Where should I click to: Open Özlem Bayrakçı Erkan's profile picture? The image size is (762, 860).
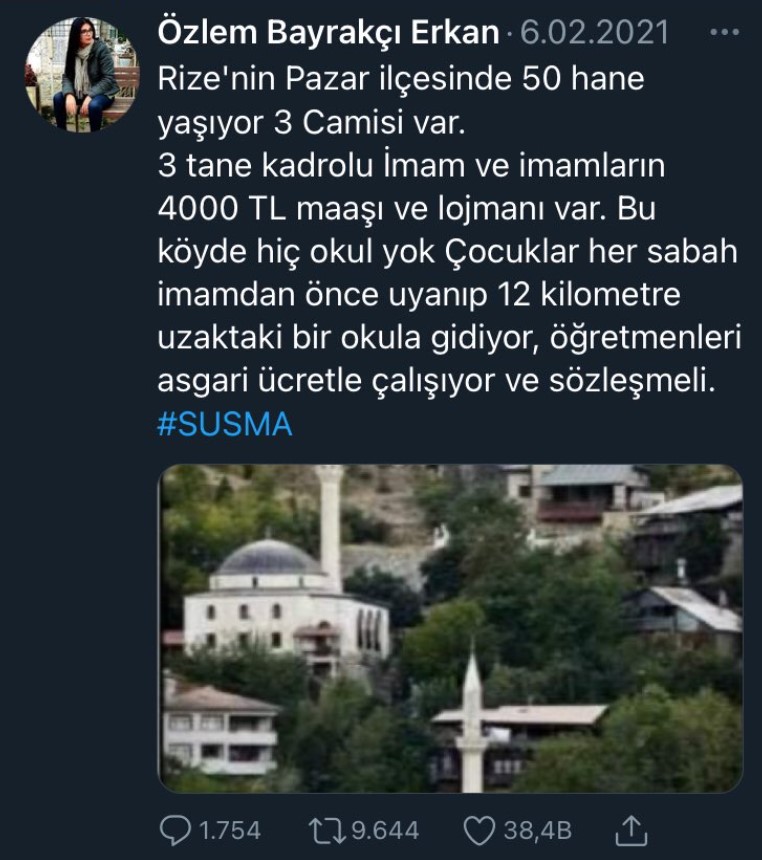[x=83, y=74]
